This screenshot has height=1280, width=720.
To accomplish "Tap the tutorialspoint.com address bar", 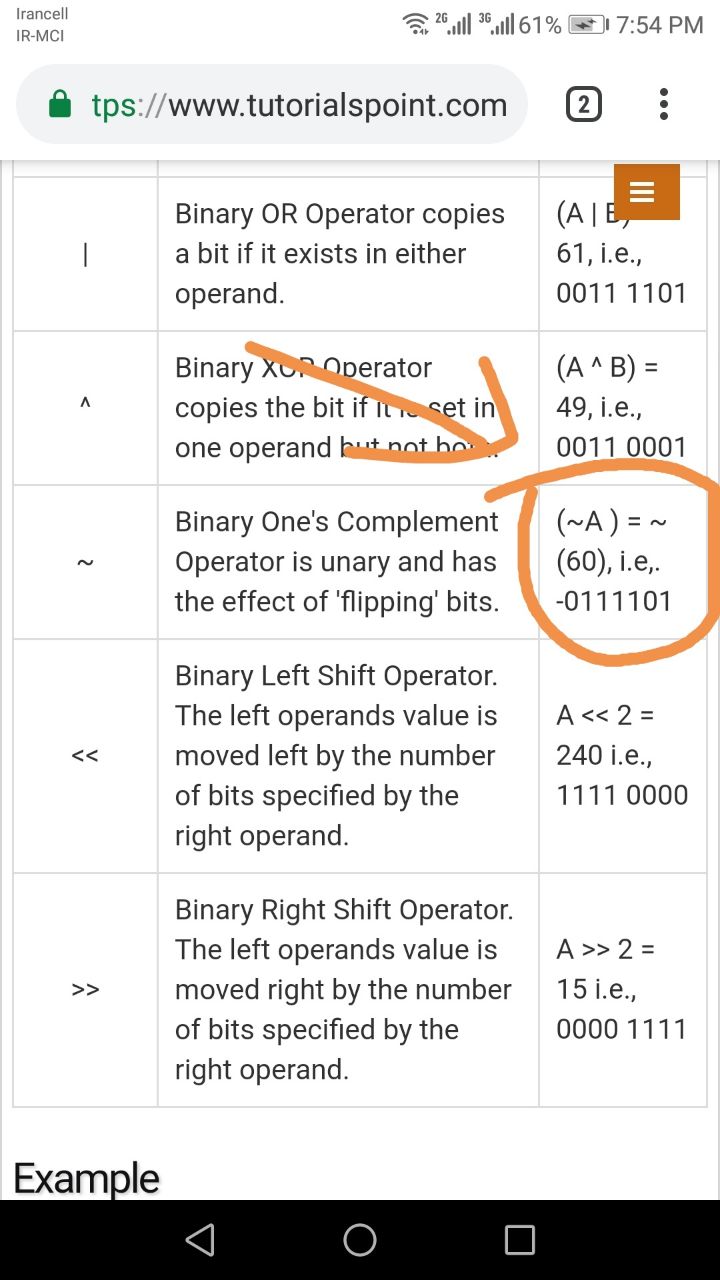I will tap(272, 105).
